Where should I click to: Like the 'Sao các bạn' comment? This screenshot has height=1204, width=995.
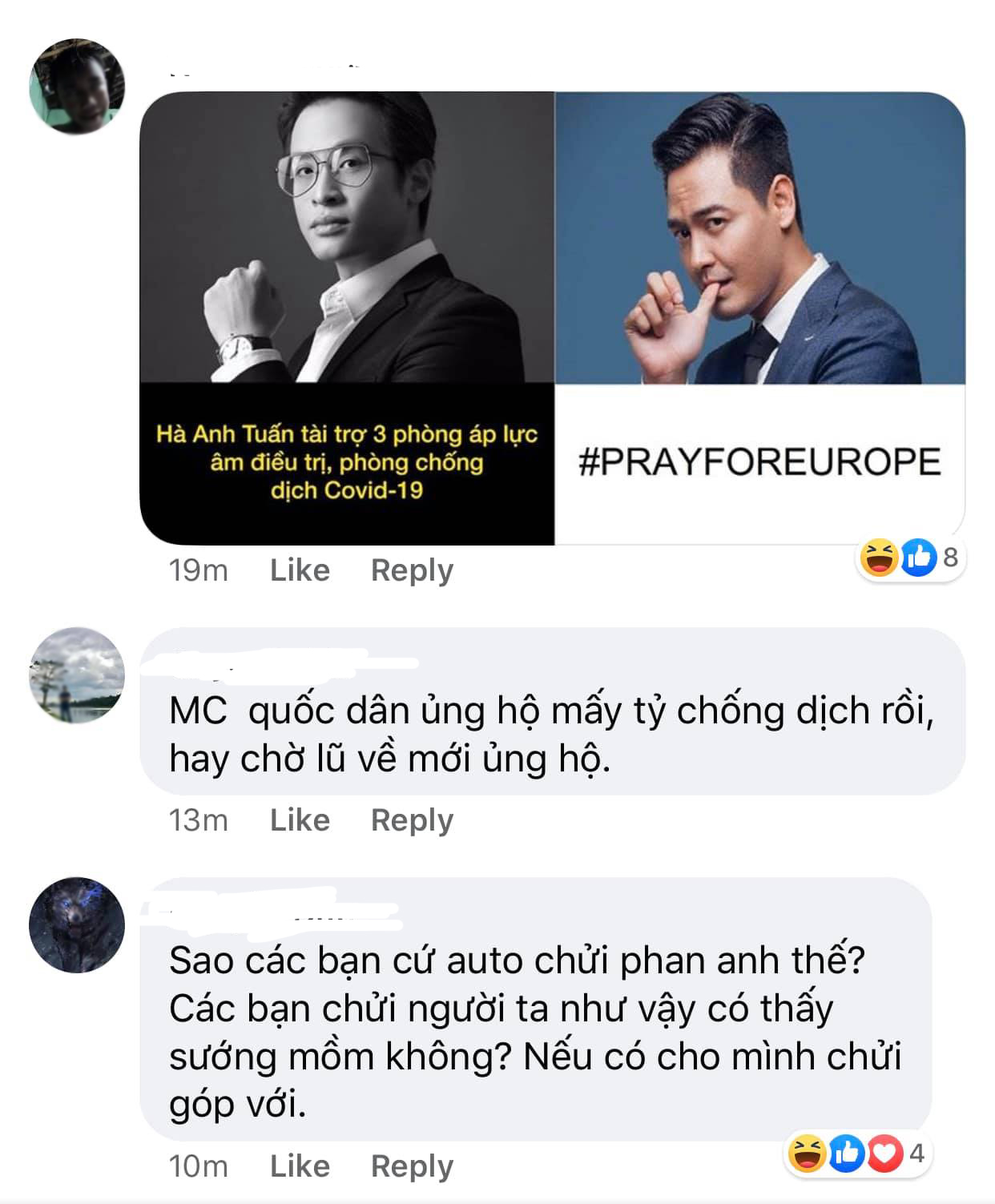click(300, 1166)
